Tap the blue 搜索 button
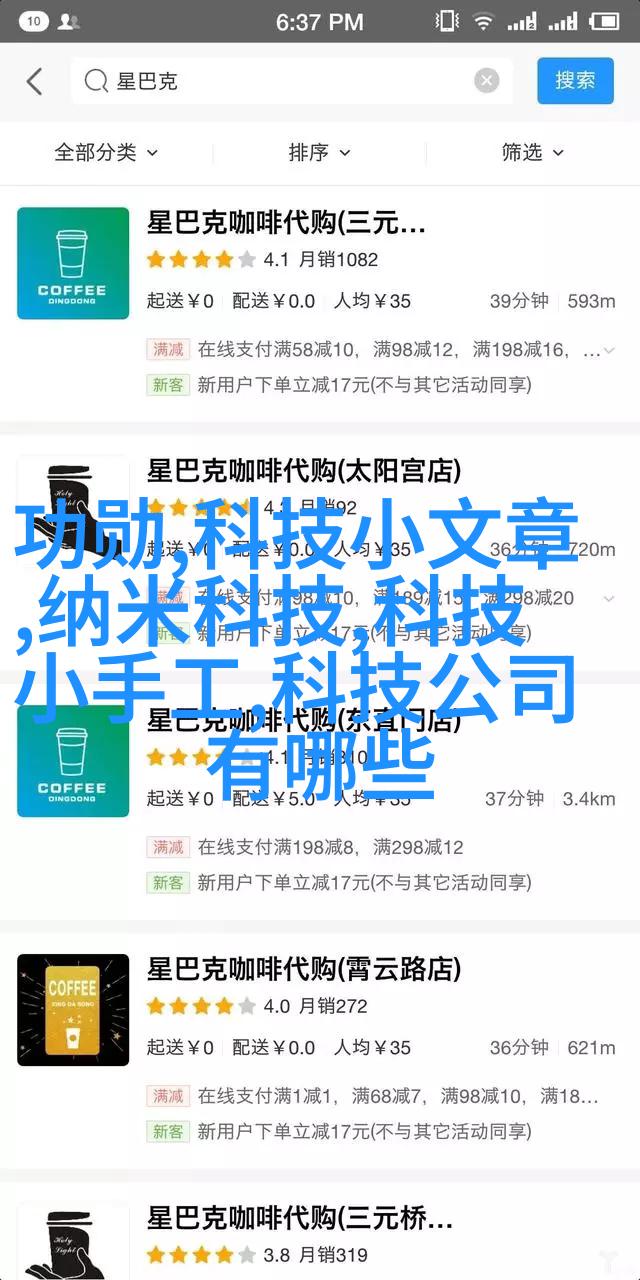640x1280 pixels. tap(575, 81)
